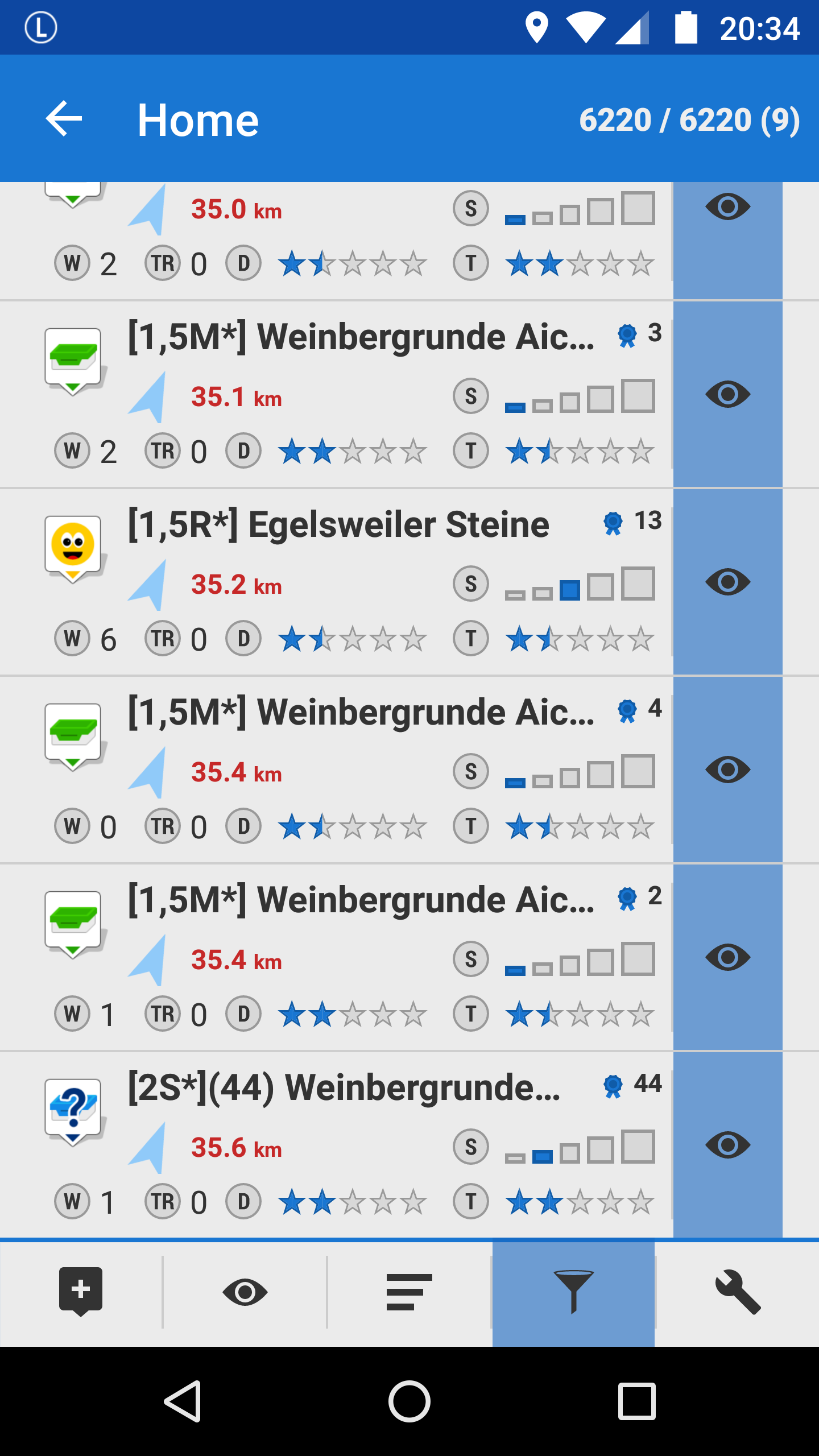Toggle visibility of the 35.1 km Weinbergrunde cache
819x1456 pixels.
pos(727,394)
